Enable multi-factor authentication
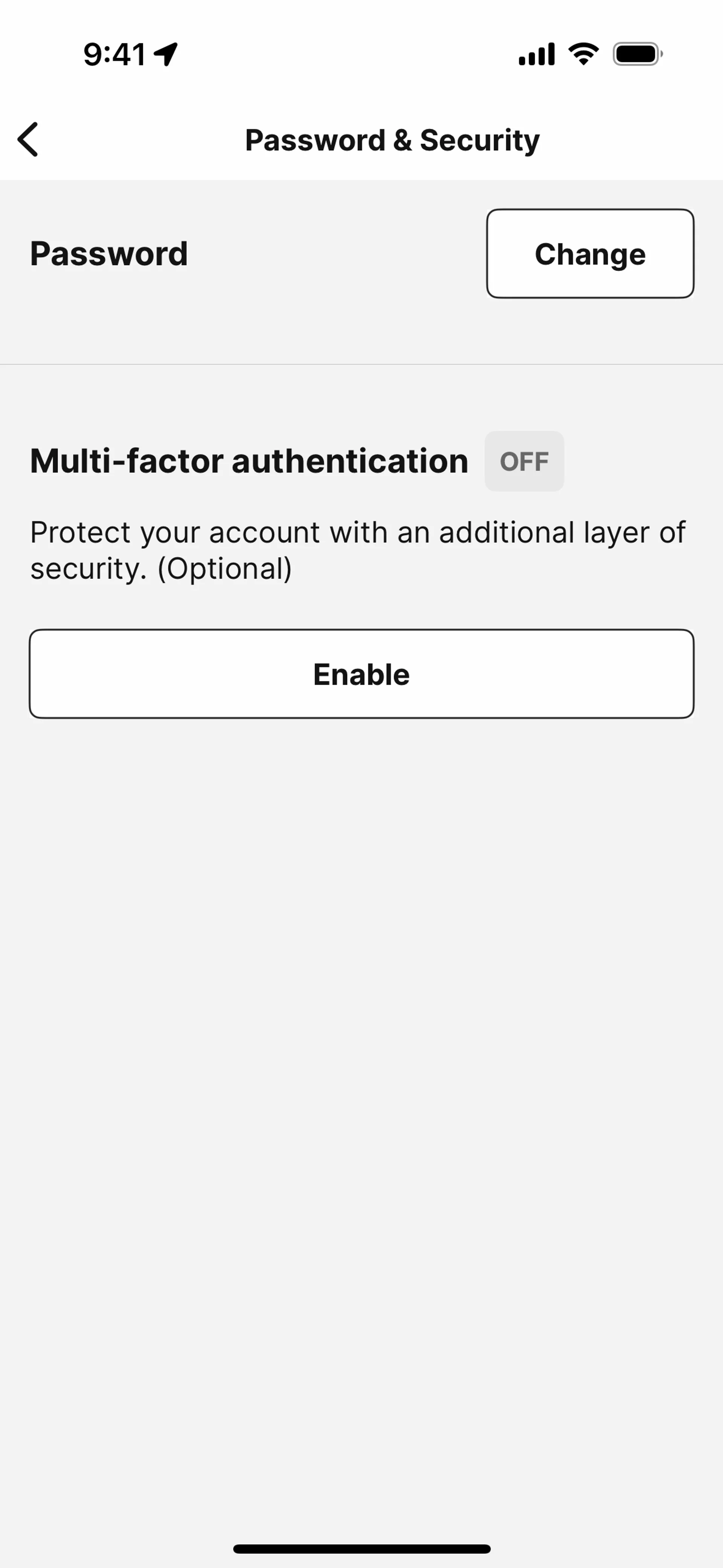 pyautogui.click(x=361, y=674)
